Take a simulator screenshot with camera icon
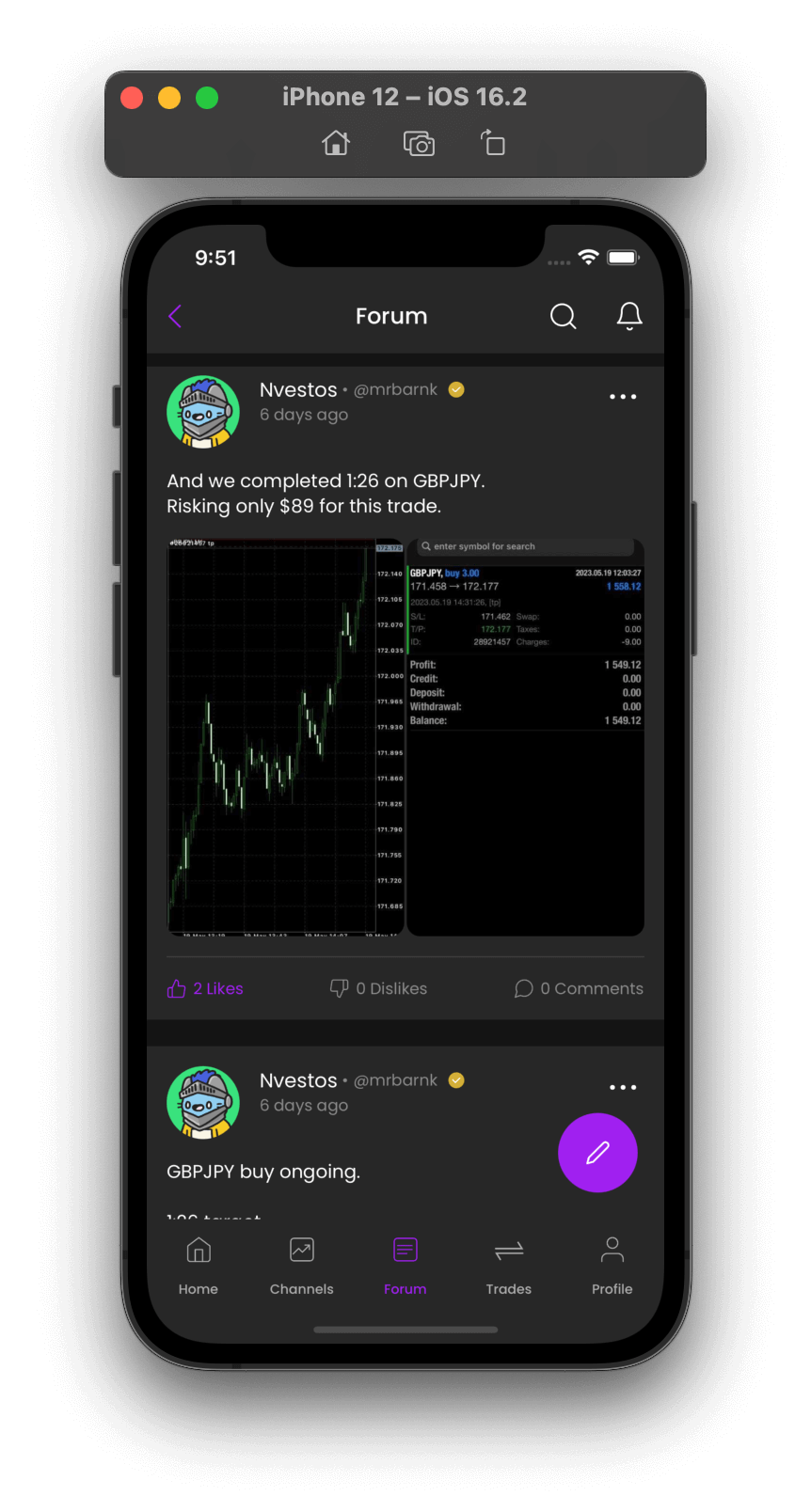 coord(419,144)
